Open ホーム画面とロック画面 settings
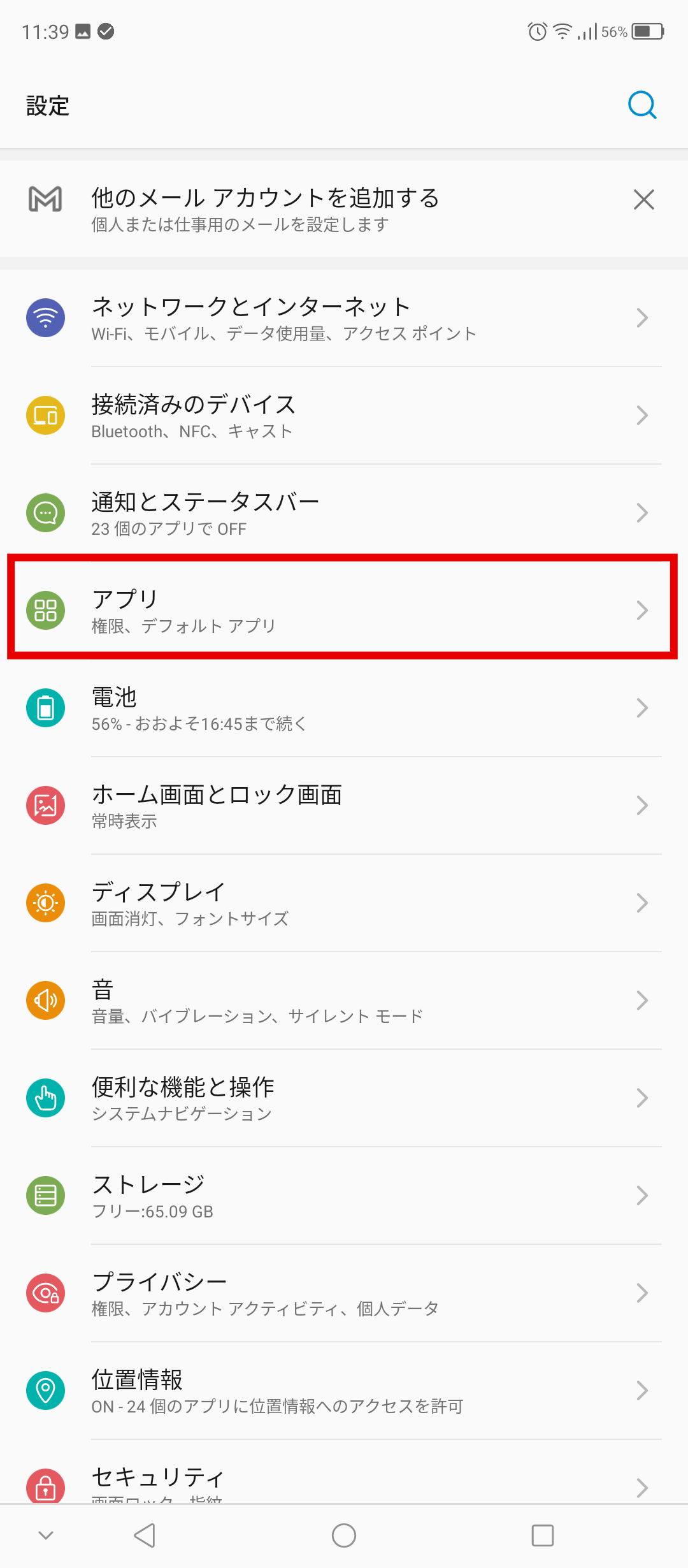688x1568 pixels. point(344,806)
